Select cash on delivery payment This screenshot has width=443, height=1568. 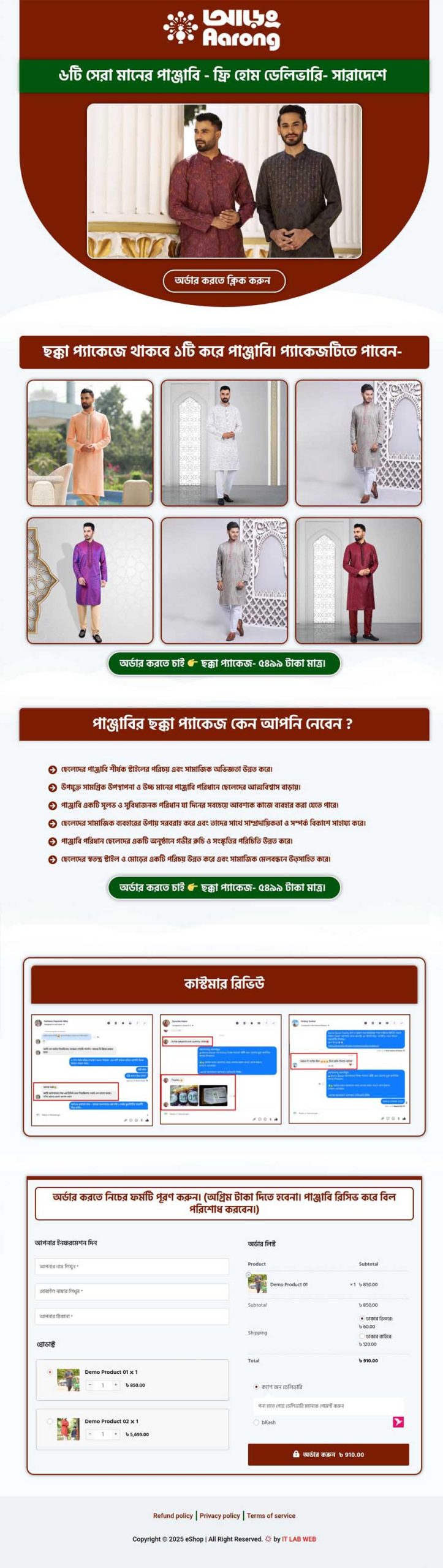(x=256, y=1387)
